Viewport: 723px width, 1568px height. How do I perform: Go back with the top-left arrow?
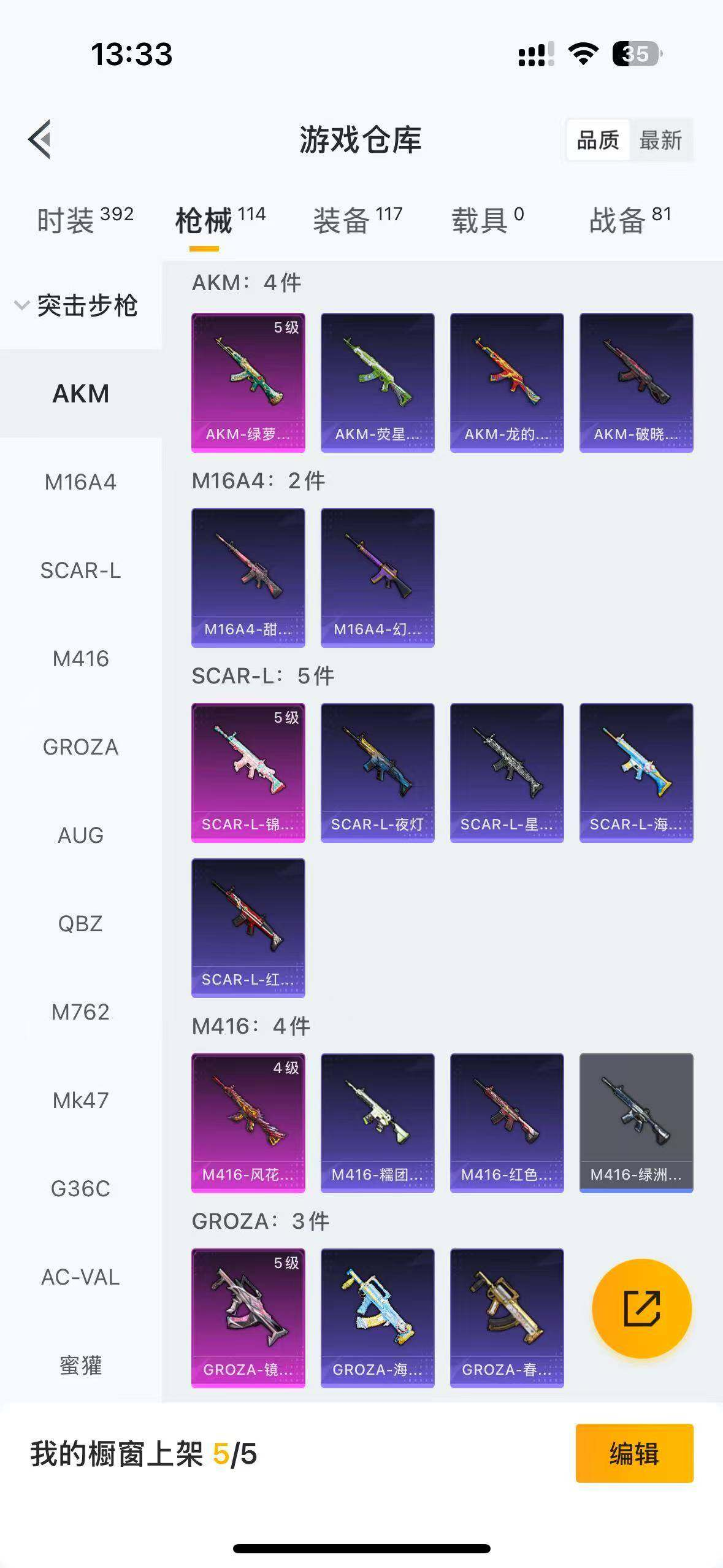(40, 139)
